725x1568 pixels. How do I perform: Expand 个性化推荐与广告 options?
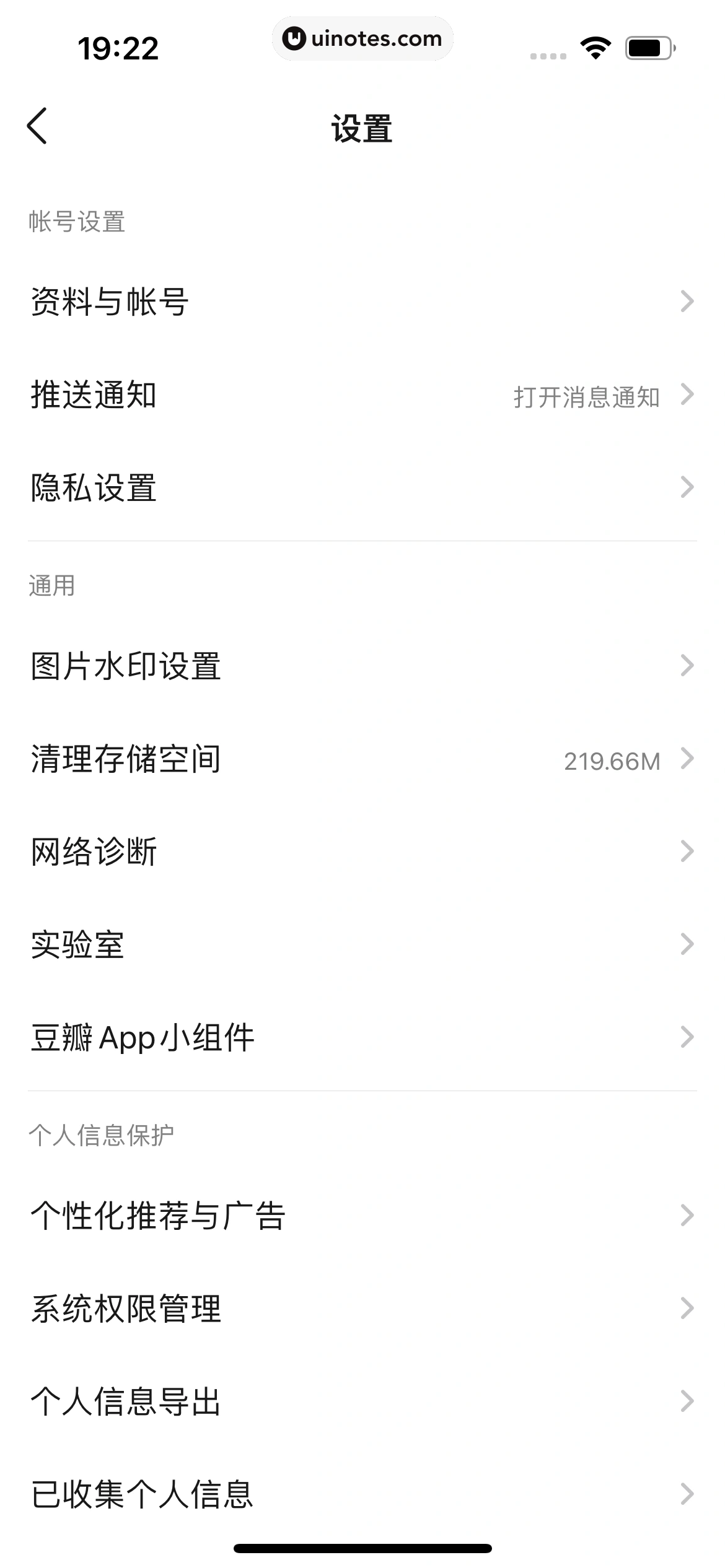coord(362,1215)
